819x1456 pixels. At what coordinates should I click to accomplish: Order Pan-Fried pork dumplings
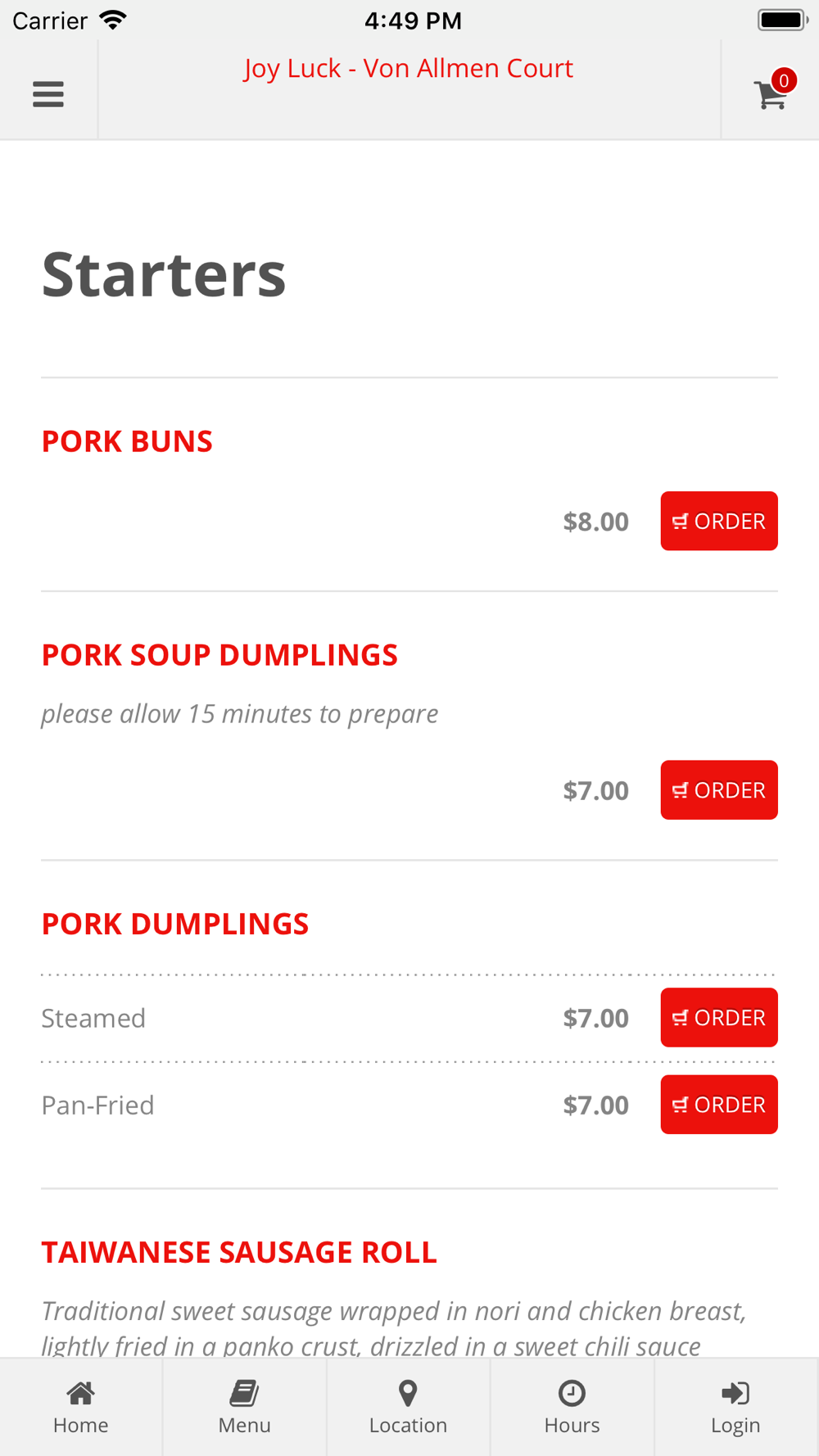tap(719, 1104)
